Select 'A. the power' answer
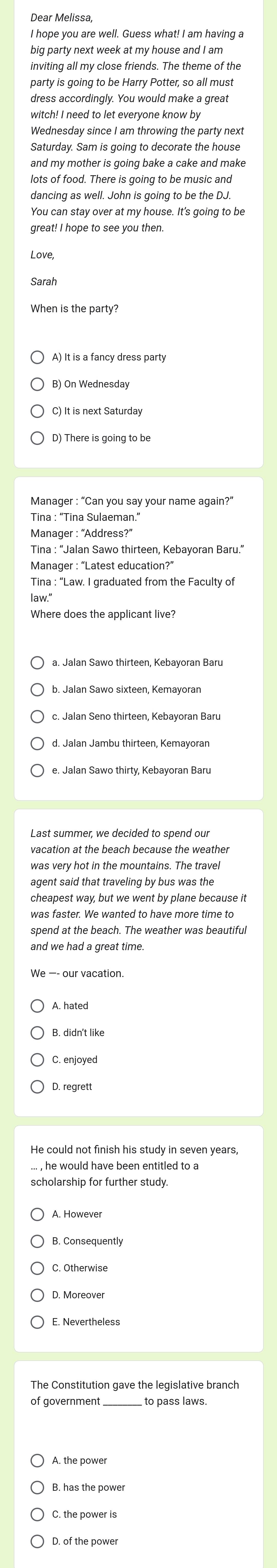 [x=37, y=1460]
